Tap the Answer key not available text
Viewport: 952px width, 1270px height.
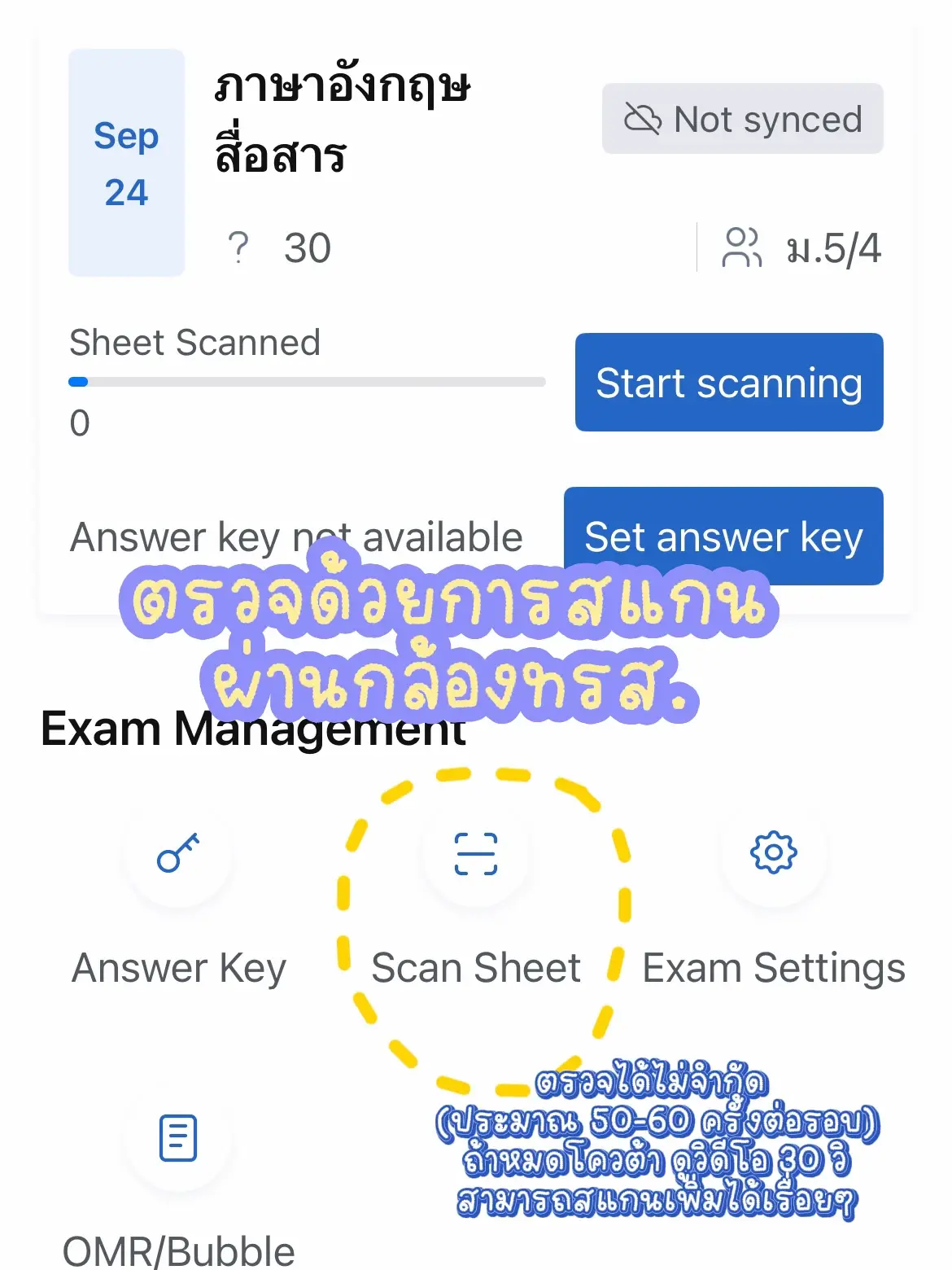(x=296, y=537)
